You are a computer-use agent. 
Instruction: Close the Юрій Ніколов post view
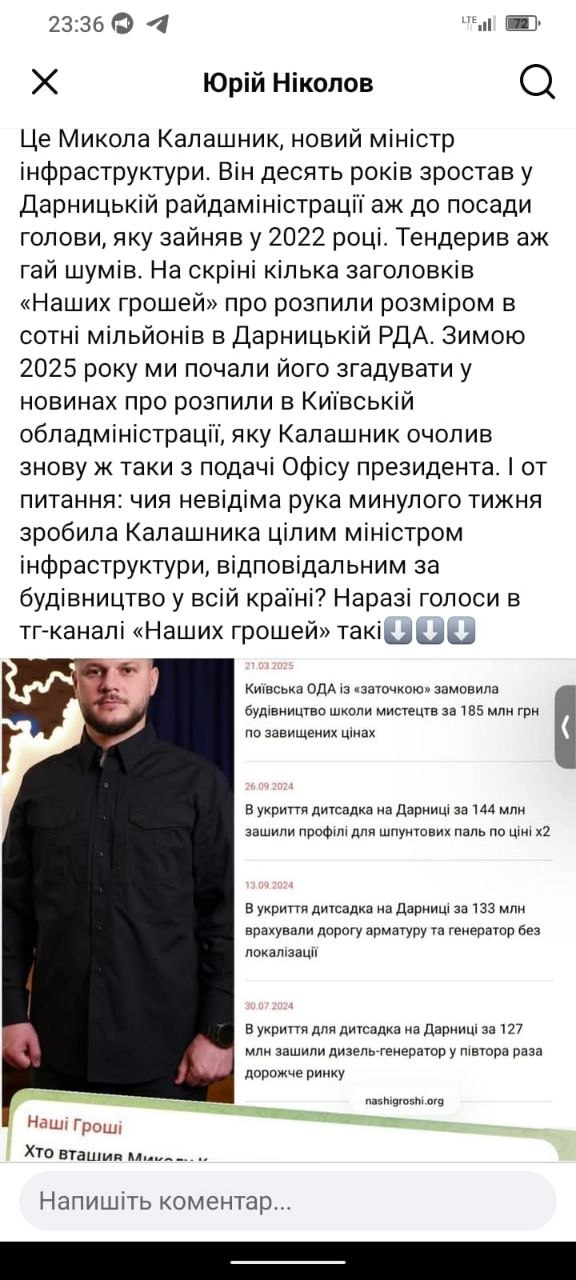(45, 82)
